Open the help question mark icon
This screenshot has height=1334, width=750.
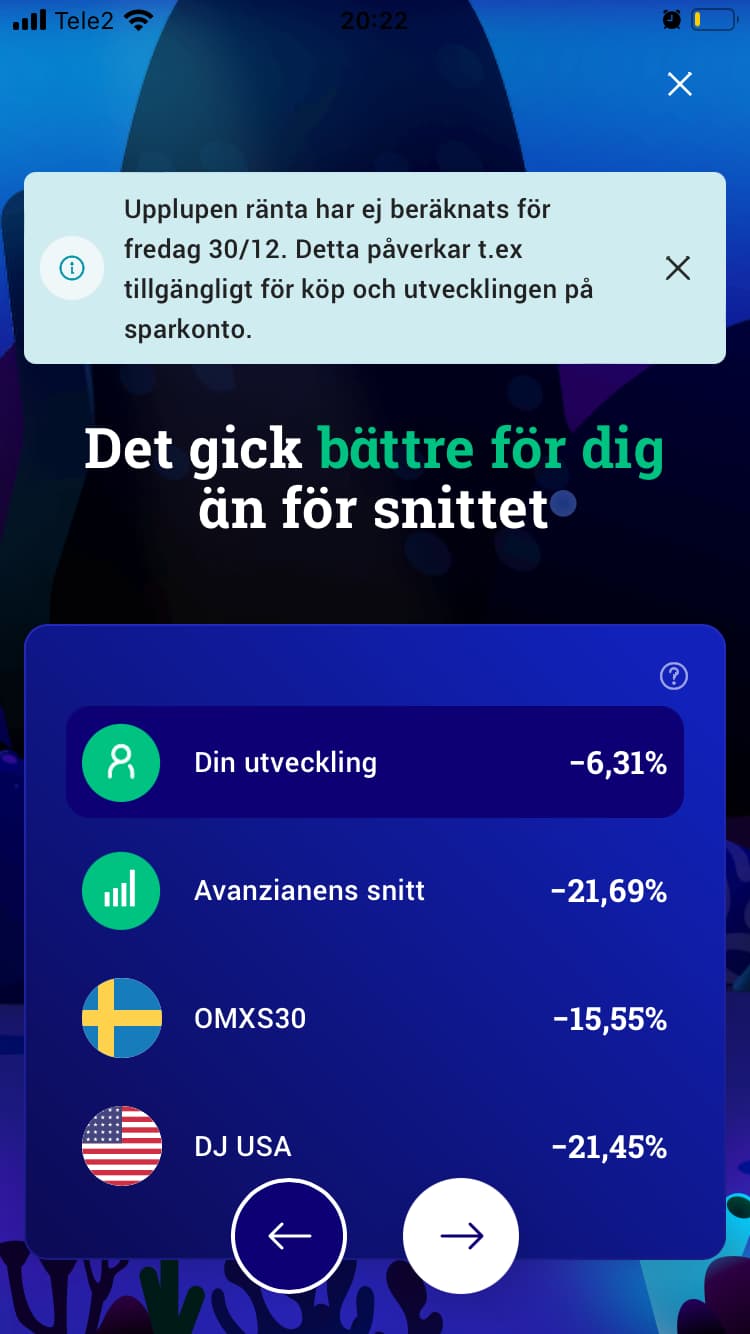(674, 677)
